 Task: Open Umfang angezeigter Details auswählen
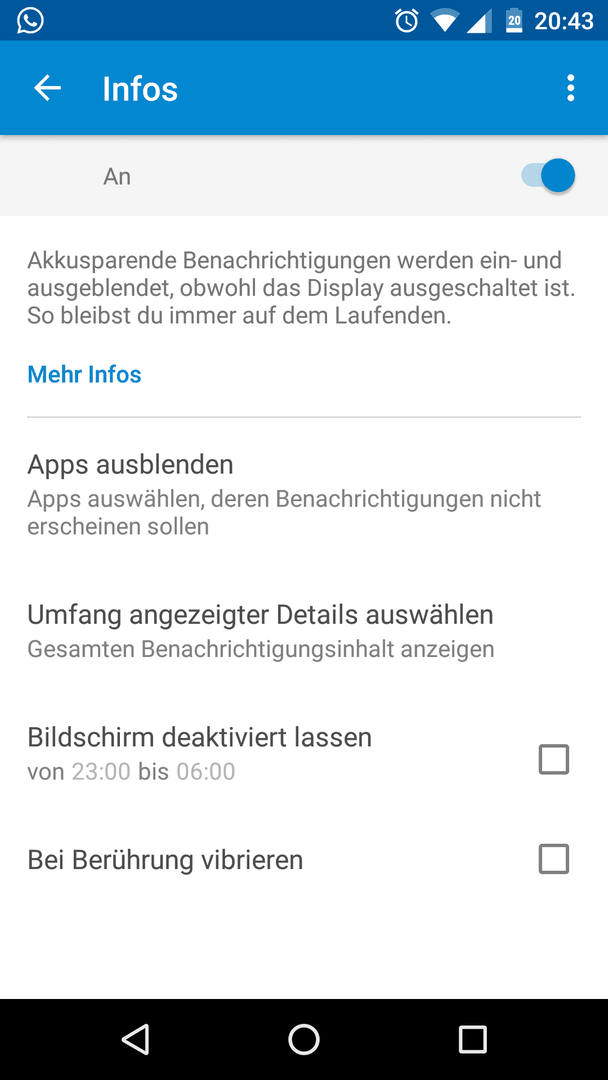[304, 630]
